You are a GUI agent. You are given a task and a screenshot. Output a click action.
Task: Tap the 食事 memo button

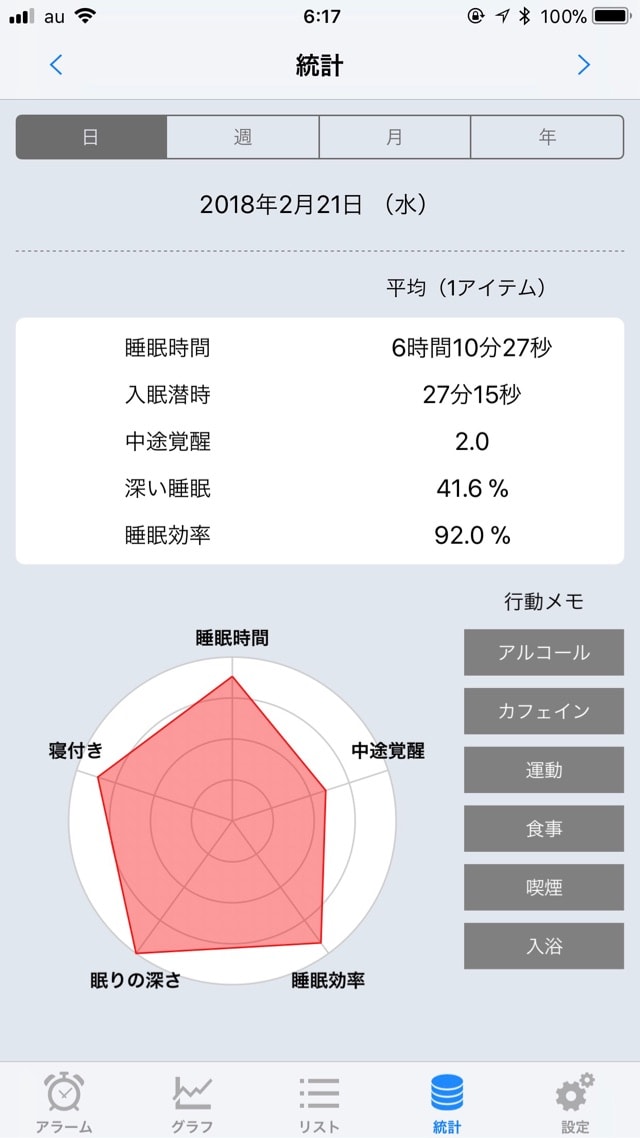[544, 829]
